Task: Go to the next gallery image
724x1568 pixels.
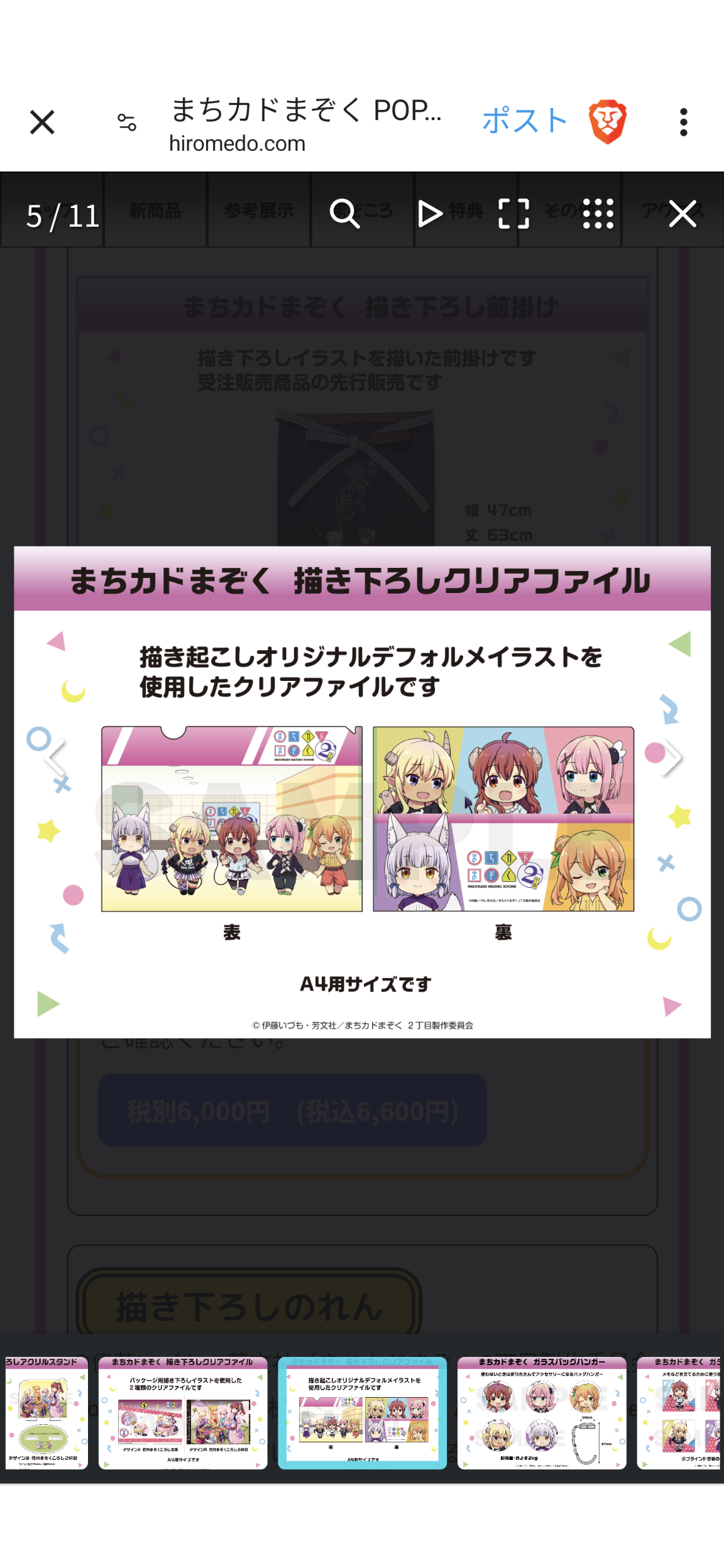Action: [x=671, y=757]
